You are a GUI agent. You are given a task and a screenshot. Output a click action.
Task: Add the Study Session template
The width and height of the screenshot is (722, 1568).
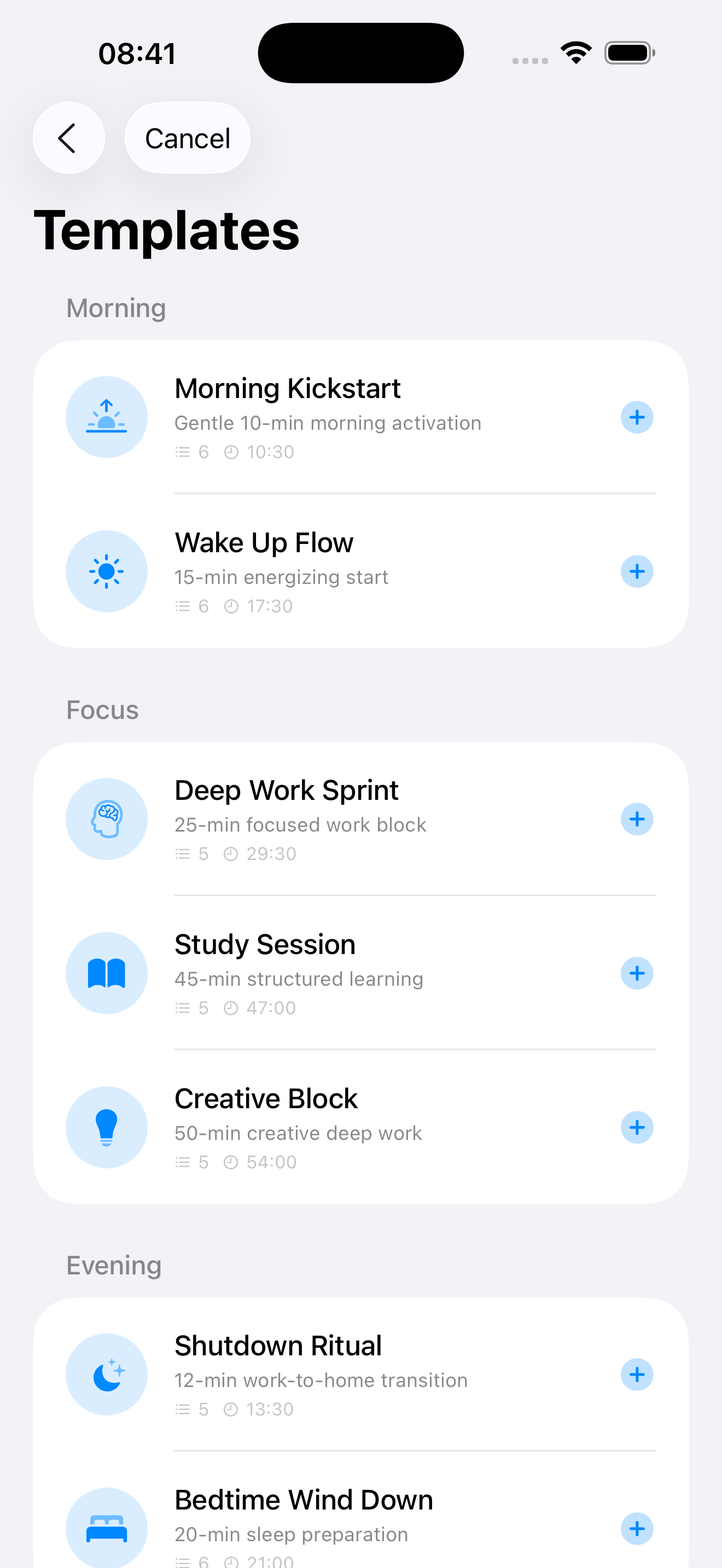637,973
